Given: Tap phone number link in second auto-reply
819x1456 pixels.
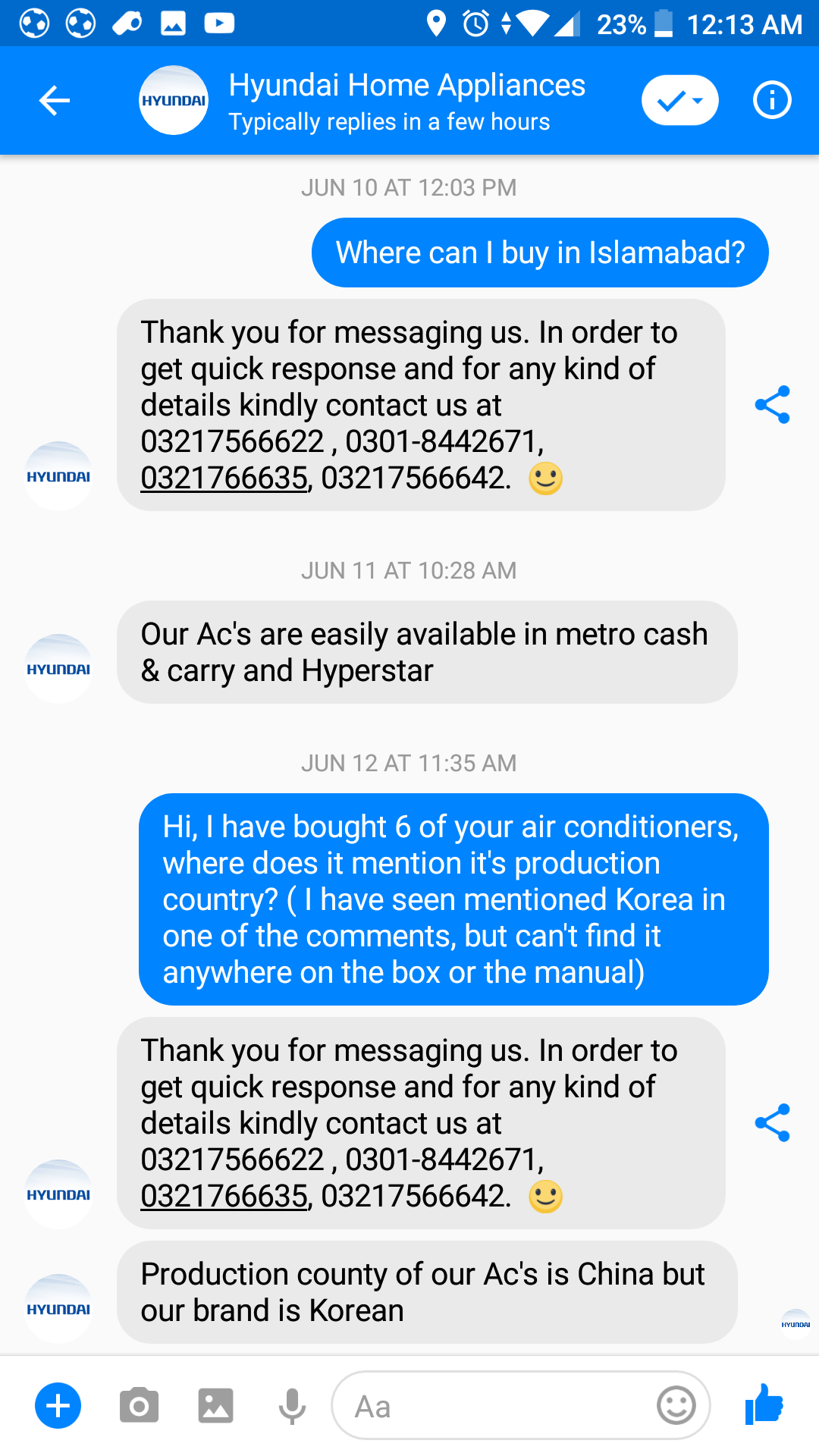Looking at the screenshot, I should tap(224, 1197).
